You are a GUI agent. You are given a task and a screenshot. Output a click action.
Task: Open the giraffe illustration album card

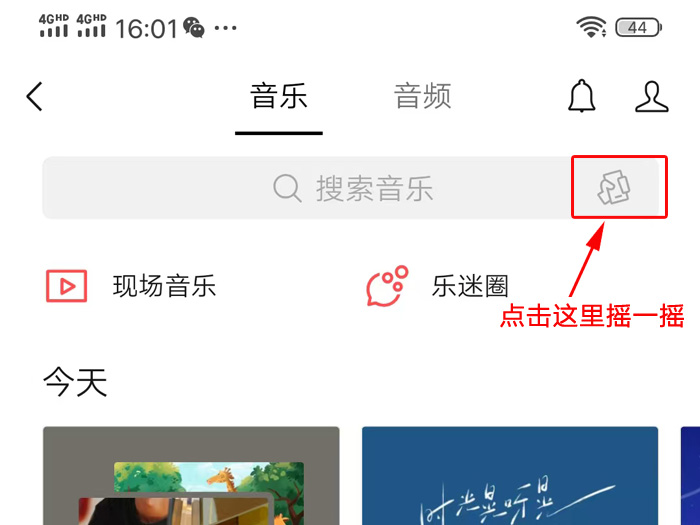point(191,477)
